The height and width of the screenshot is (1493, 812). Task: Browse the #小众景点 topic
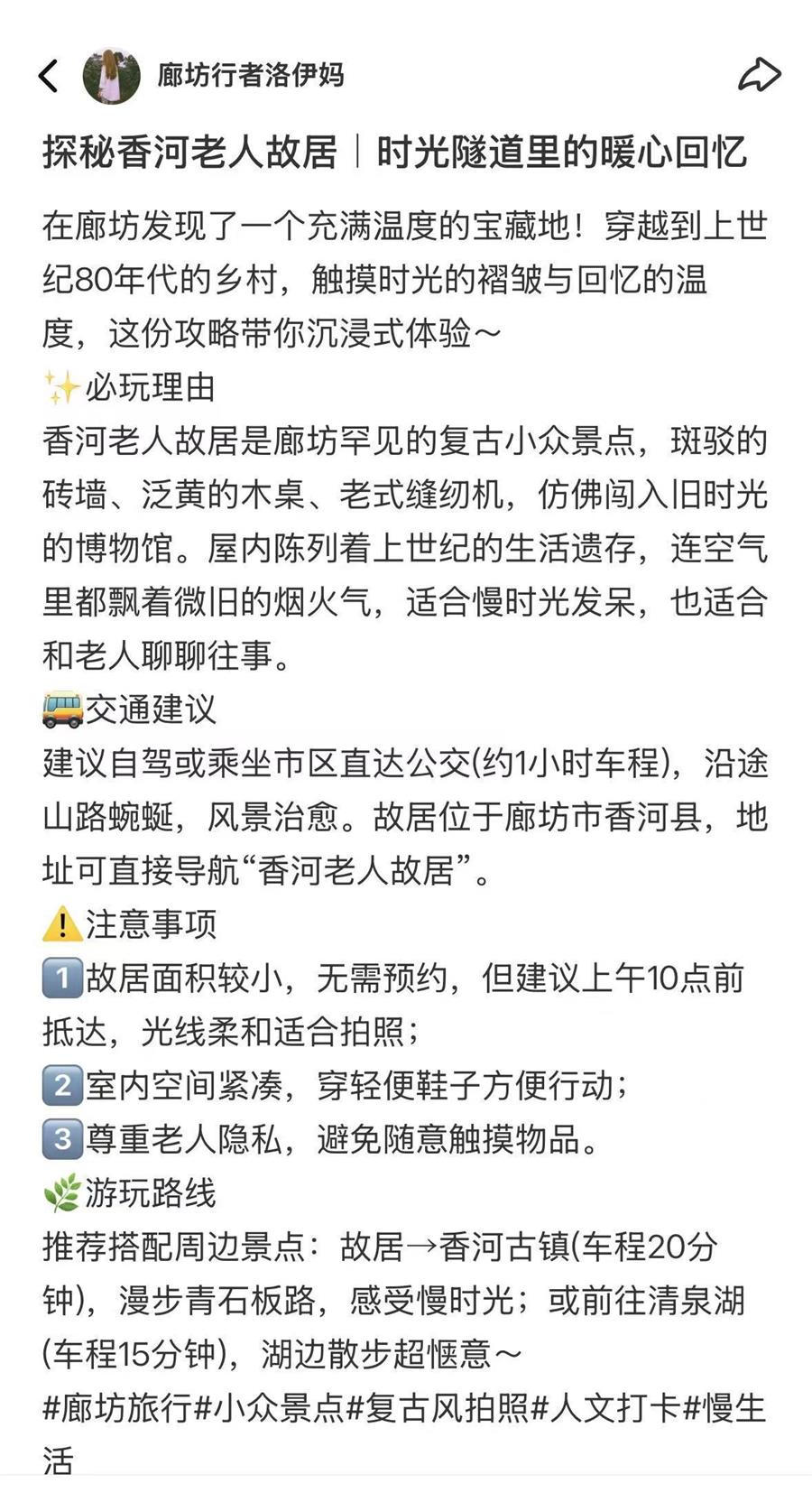pyautogui.click(x=271, y=1408)
